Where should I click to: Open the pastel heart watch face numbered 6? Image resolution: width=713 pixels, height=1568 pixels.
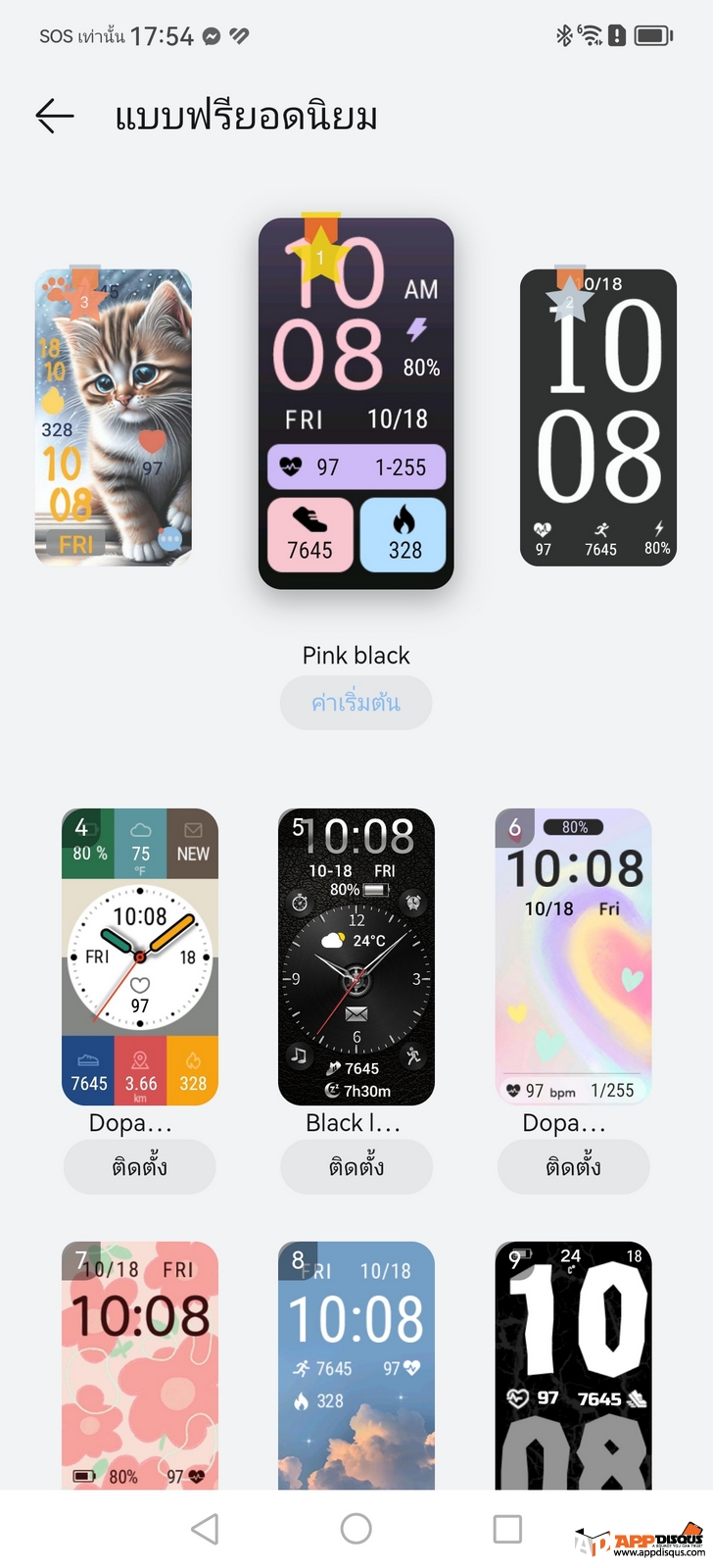[x=573, y=956]
